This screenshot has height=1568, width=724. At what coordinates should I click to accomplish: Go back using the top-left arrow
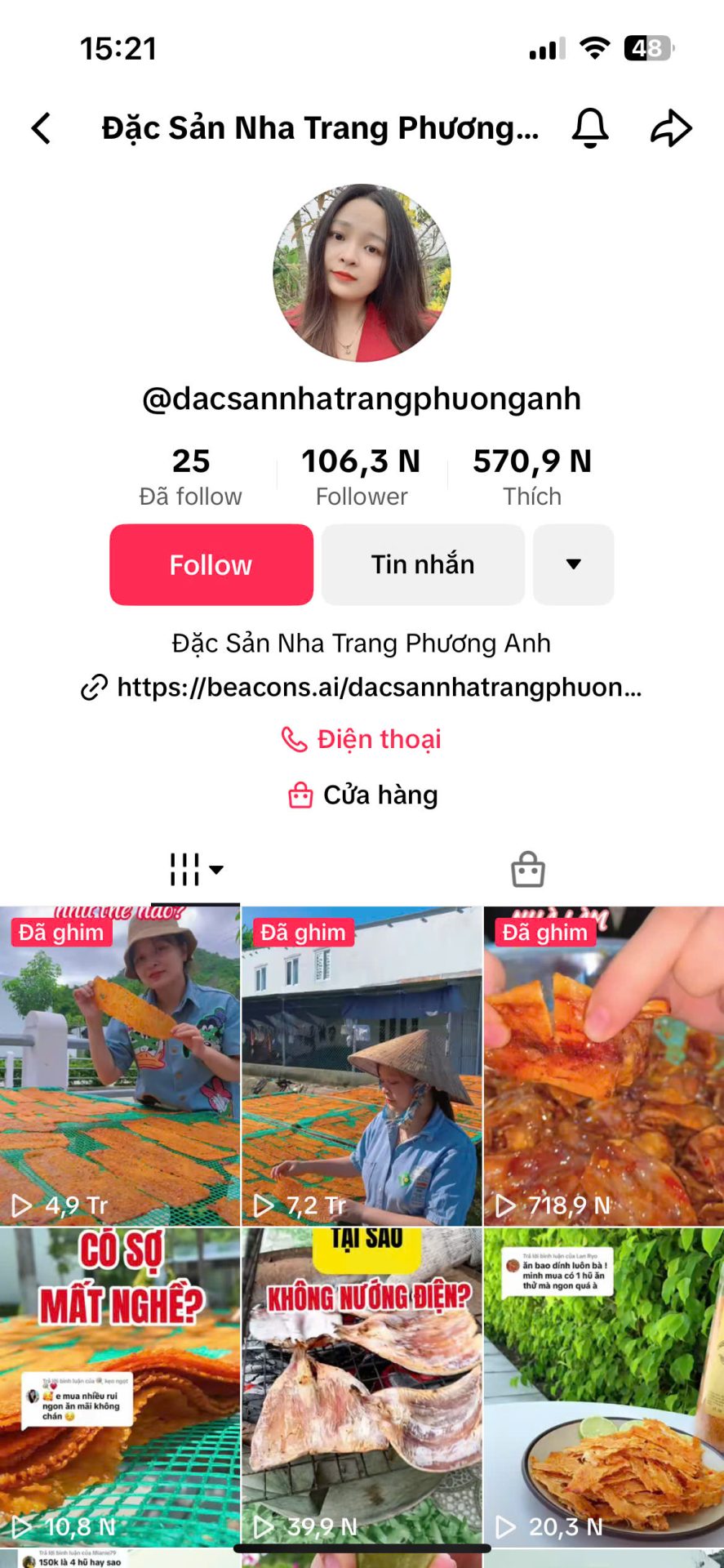tap(41, 128)
